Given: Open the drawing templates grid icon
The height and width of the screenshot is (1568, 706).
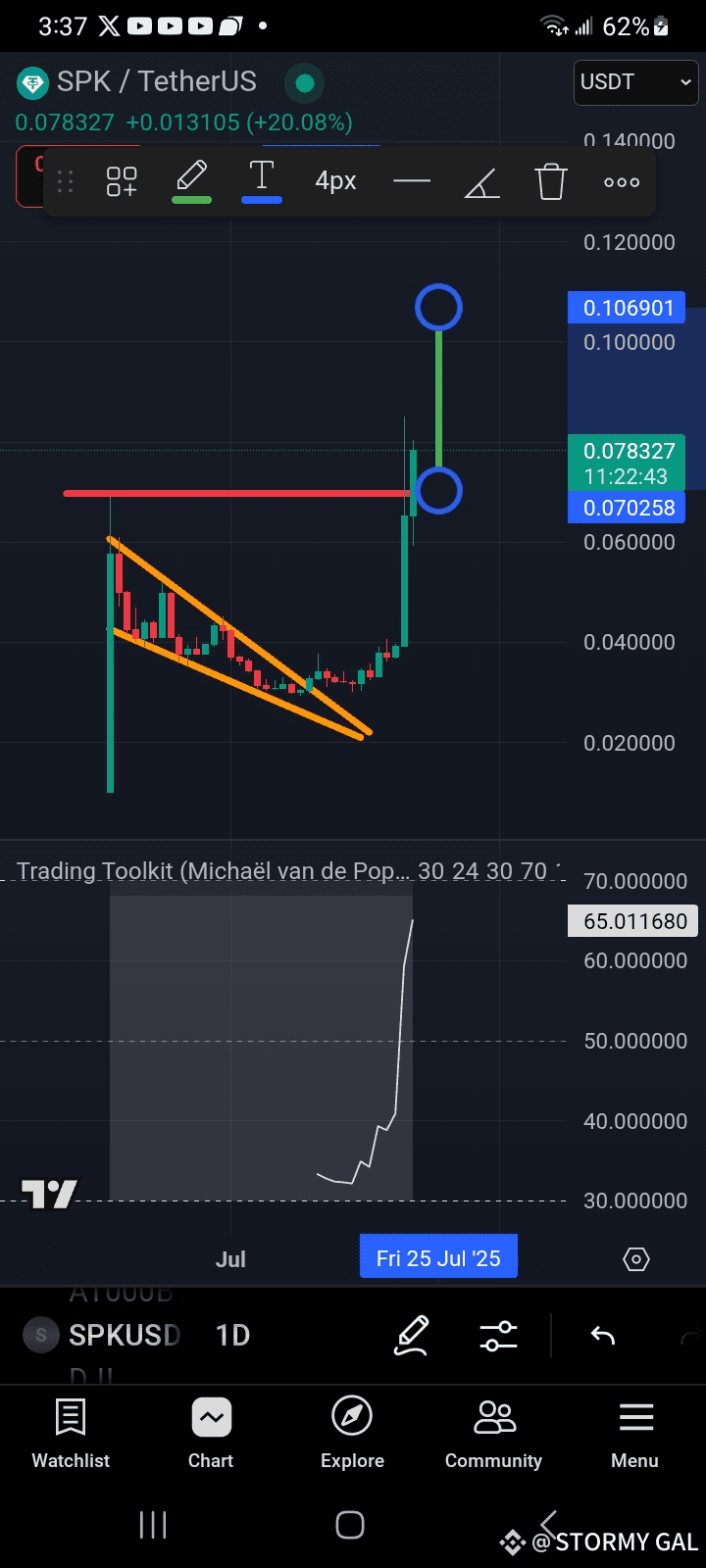Looking at the screenshot, I should point(122,181).
